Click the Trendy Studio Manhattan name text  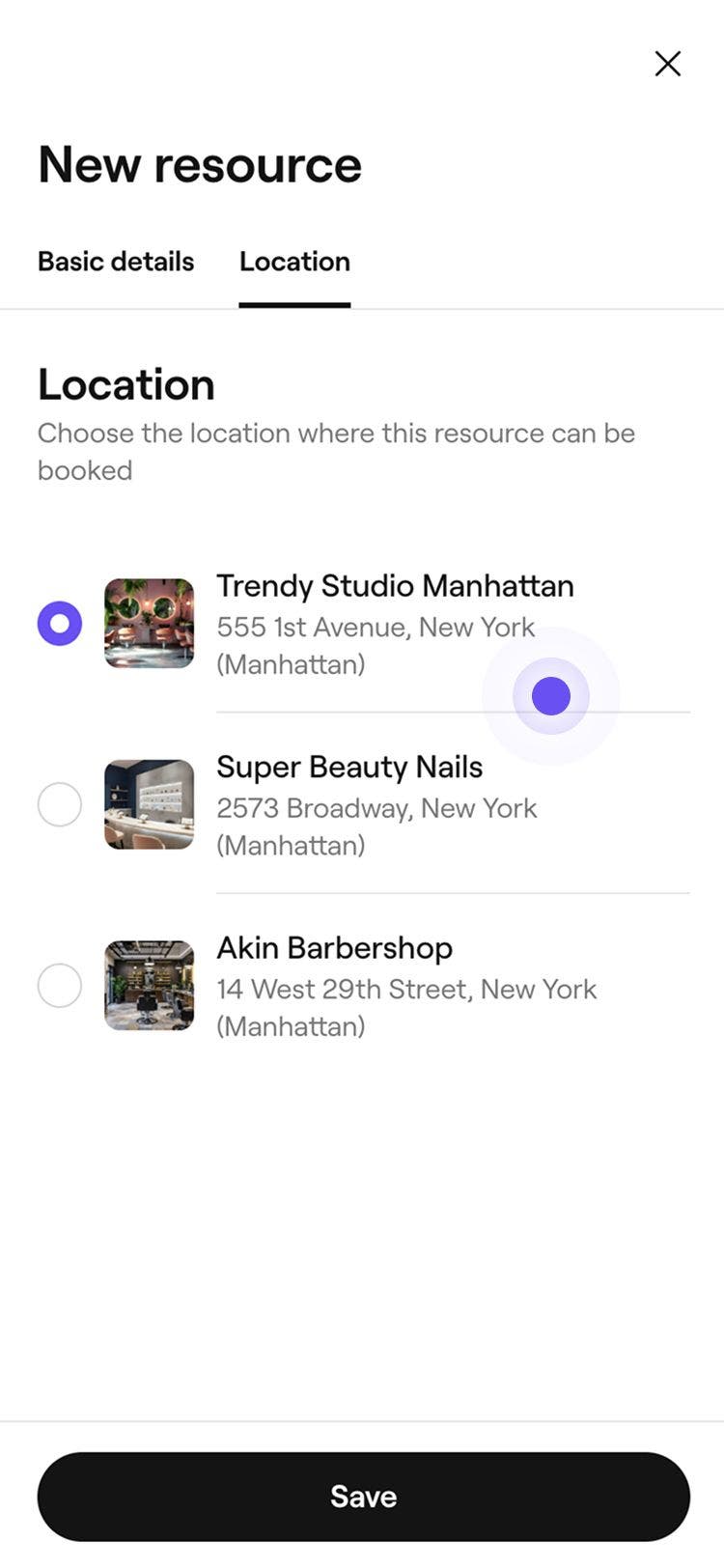coord(395,586)
